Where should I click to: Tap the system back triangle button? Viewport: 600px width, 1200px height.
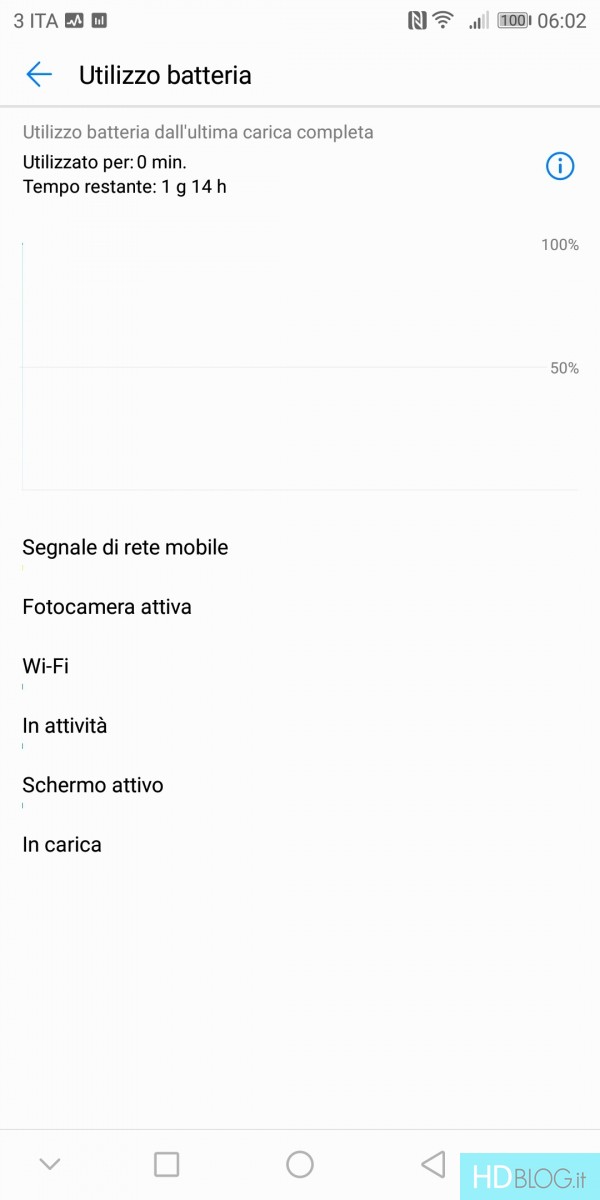(433, 1163)
